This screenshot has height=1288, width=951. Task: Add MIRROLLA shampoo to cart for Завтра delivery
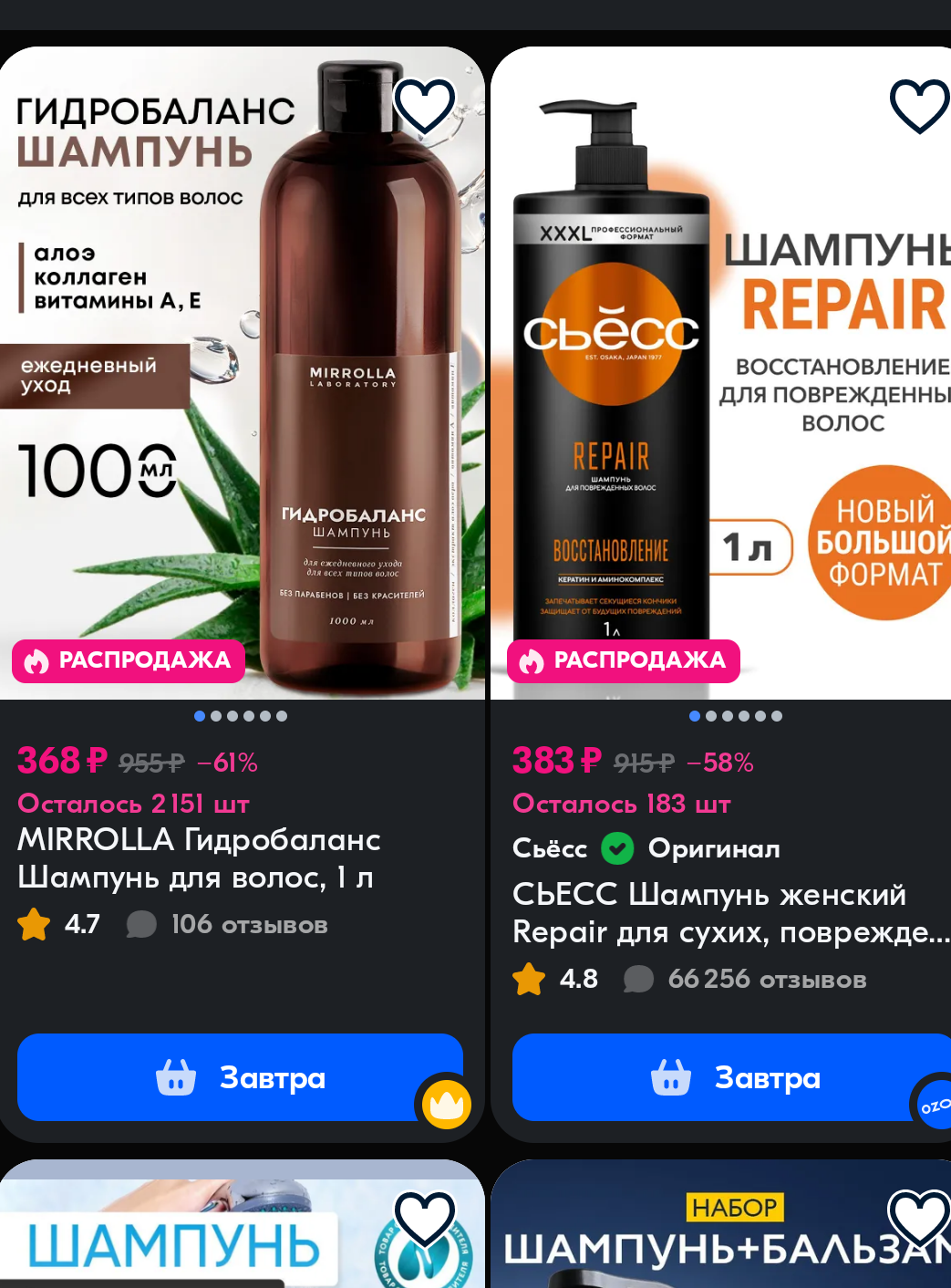(x=240, y=1077)
